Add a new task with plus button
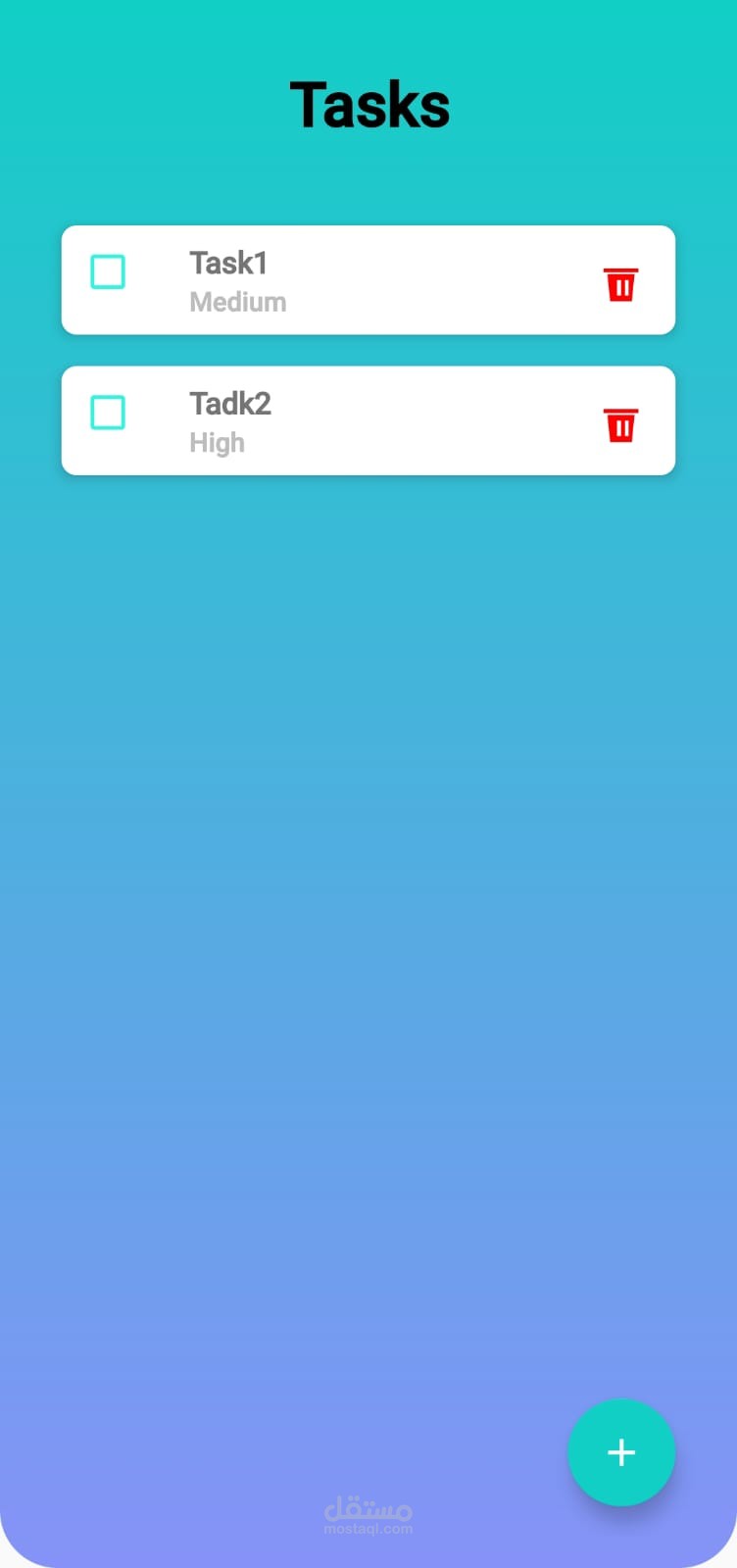Screen dimensions: 737x1568 click(x=621, y=1452)
